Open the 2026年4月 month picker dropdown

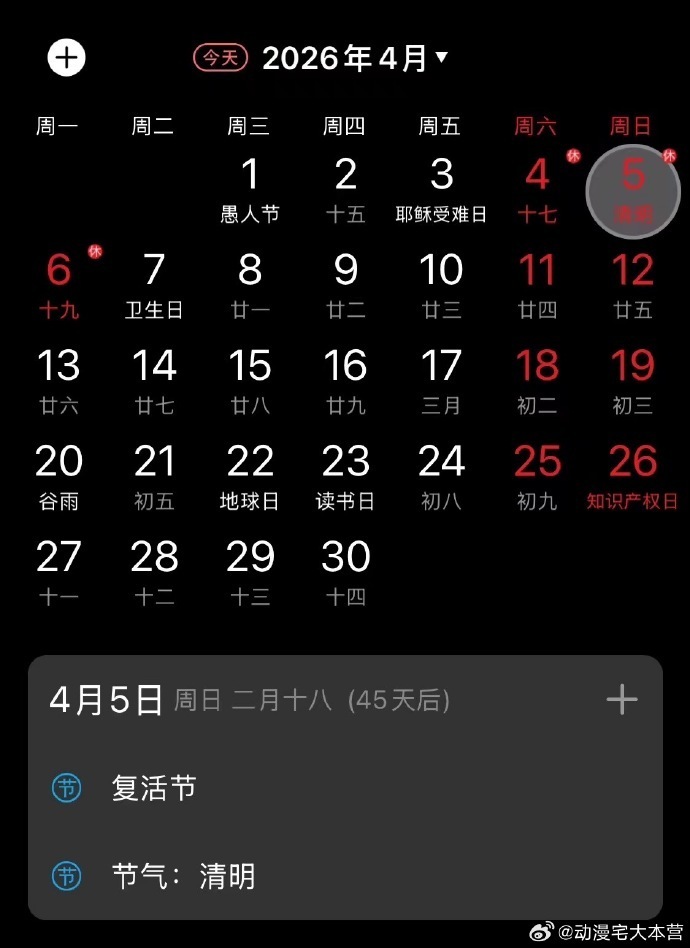(x=355, y=58)
